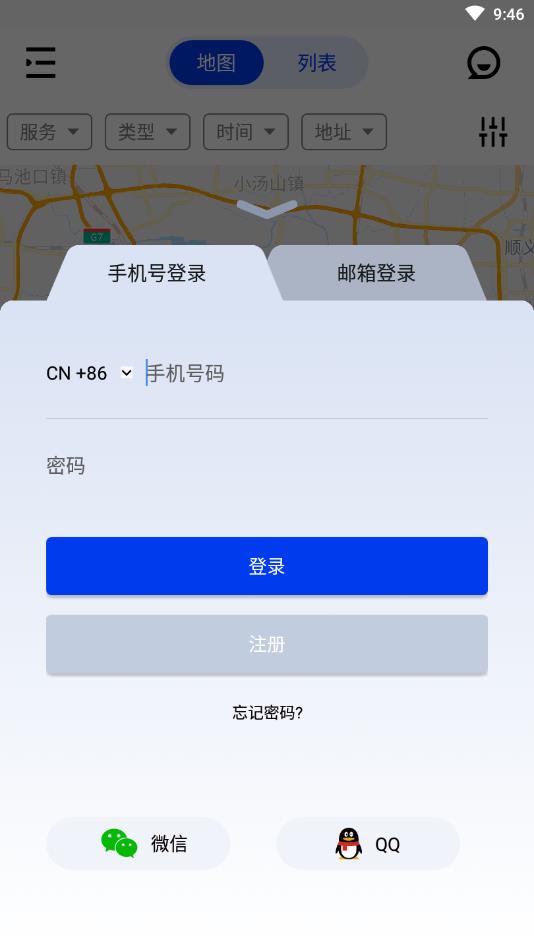Expand the 时间 filter dropdown
Image resolution: width=534 pixels, height=949 pixels.
246,131
